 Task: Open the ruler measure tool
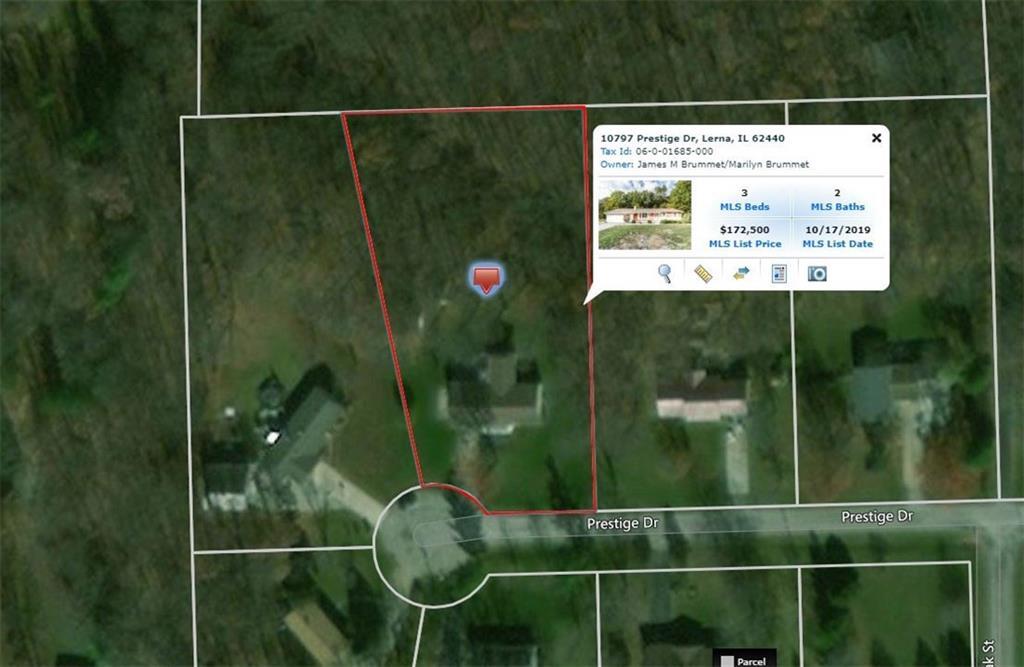click(x=703, y=273)
